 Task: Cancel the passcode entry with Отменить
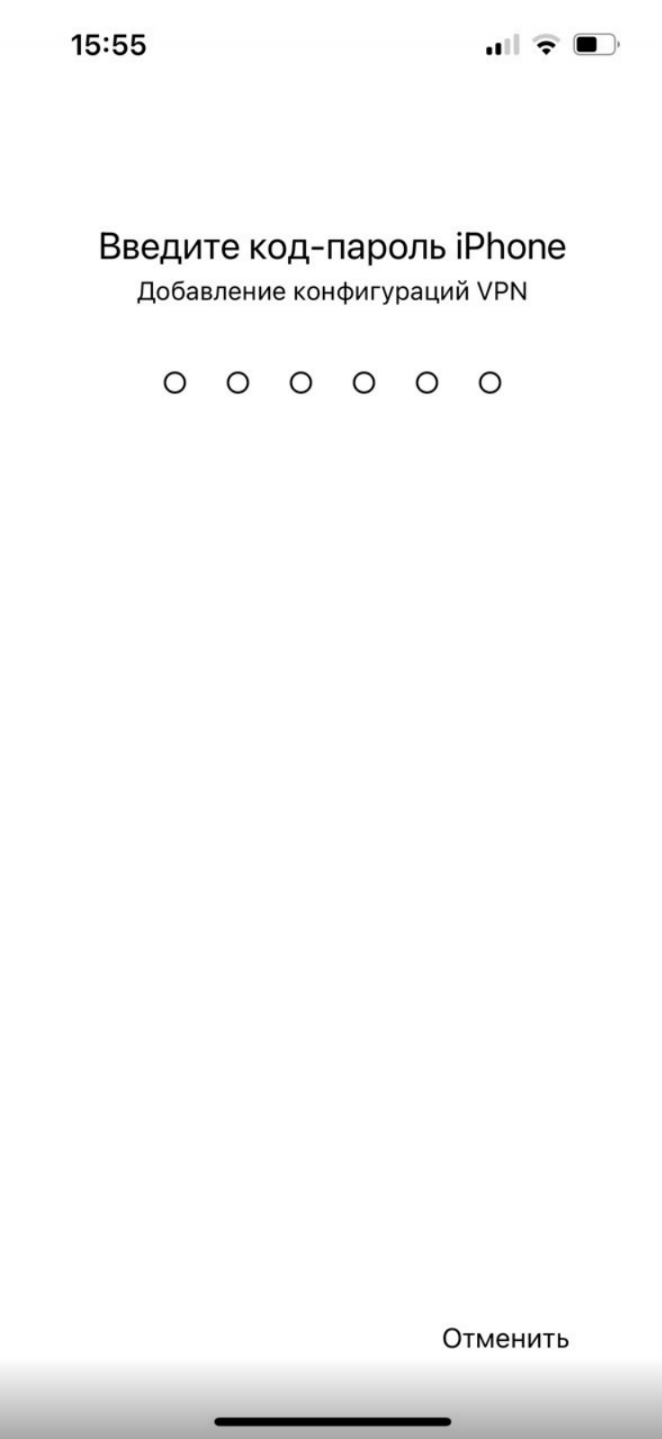[x=506, y=1338]
